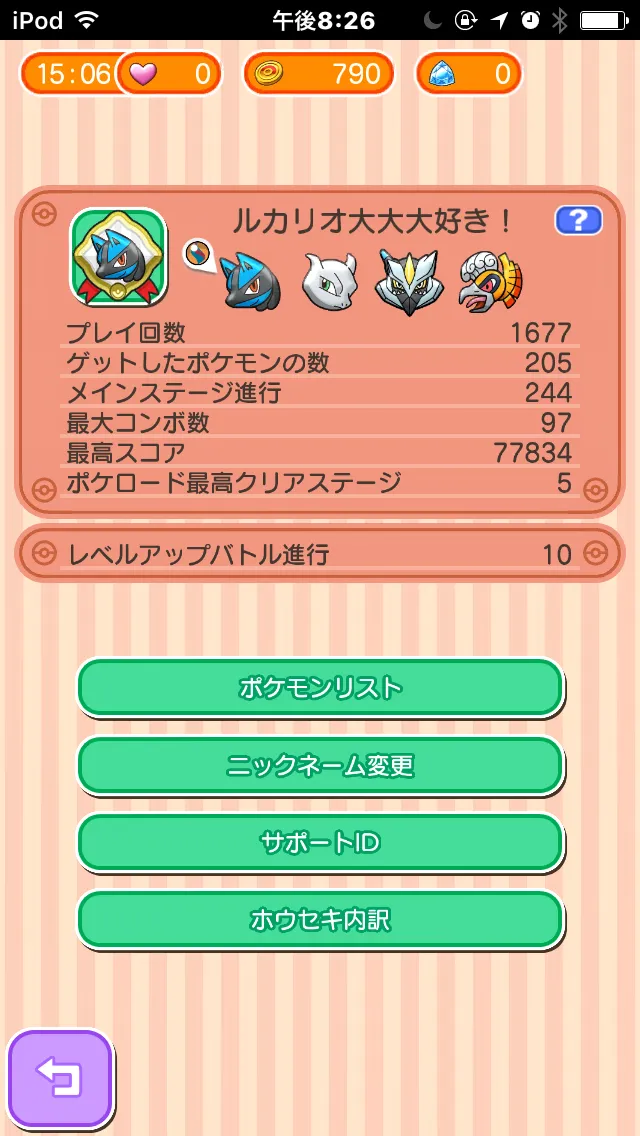Tap the hearts counter pill
Image resolution: width=640 pixels, height=1136 pixels.
[x=170, y=73]
